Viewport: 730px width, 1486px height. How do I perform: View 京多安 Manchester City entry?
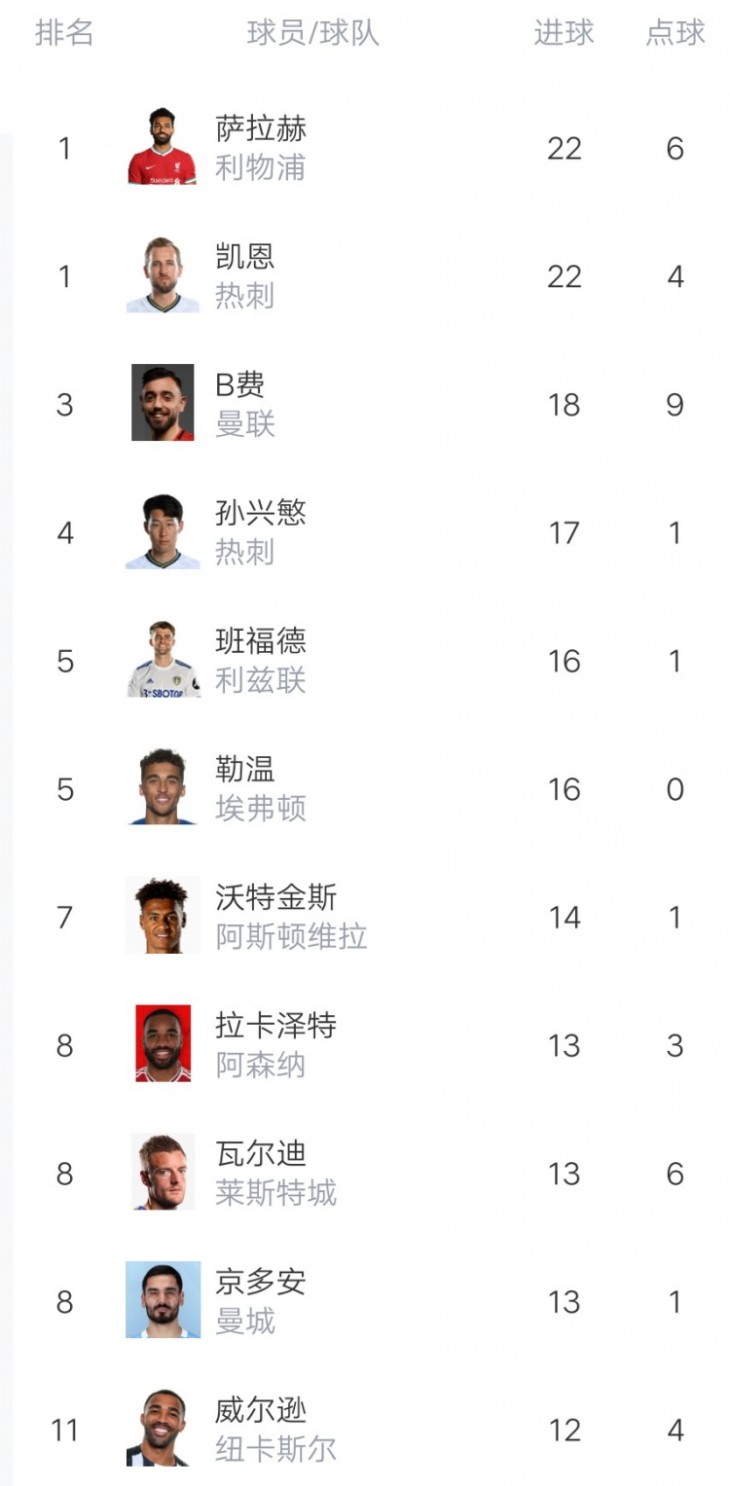(x=260, y=1301)
